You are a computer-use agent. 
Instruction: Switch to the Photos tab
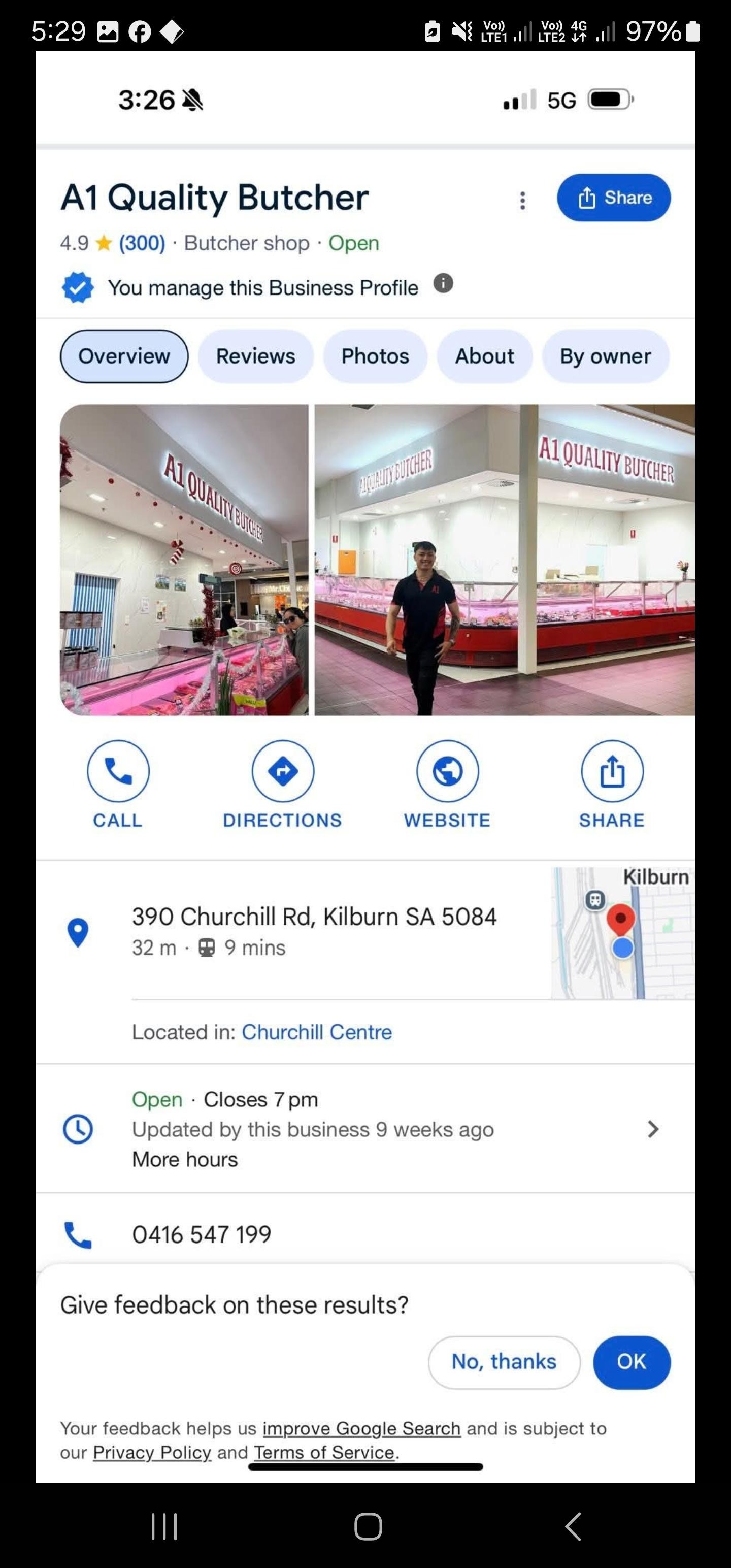click(x=375, y=356)
